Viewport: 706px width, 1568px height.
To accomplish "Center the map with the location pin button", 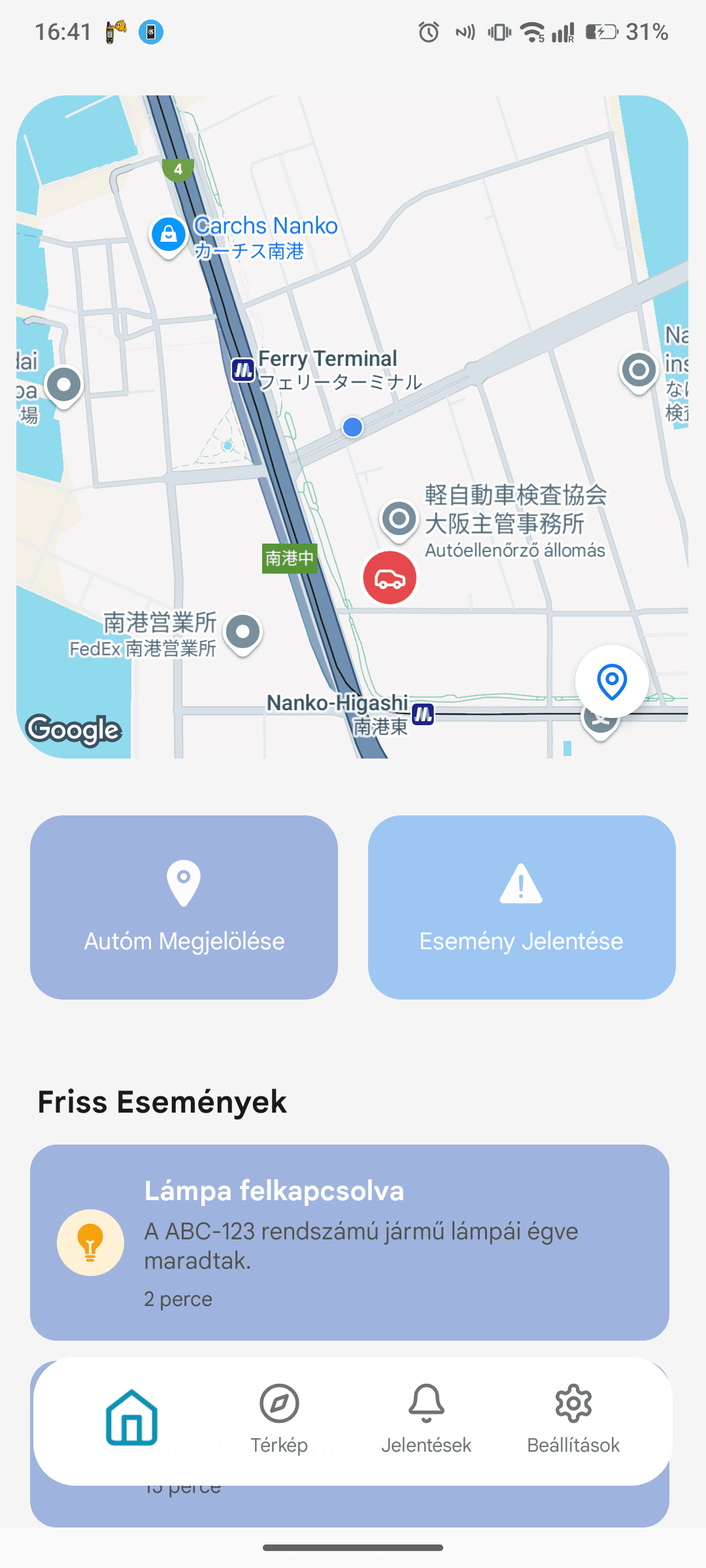I will click(612, 681).
